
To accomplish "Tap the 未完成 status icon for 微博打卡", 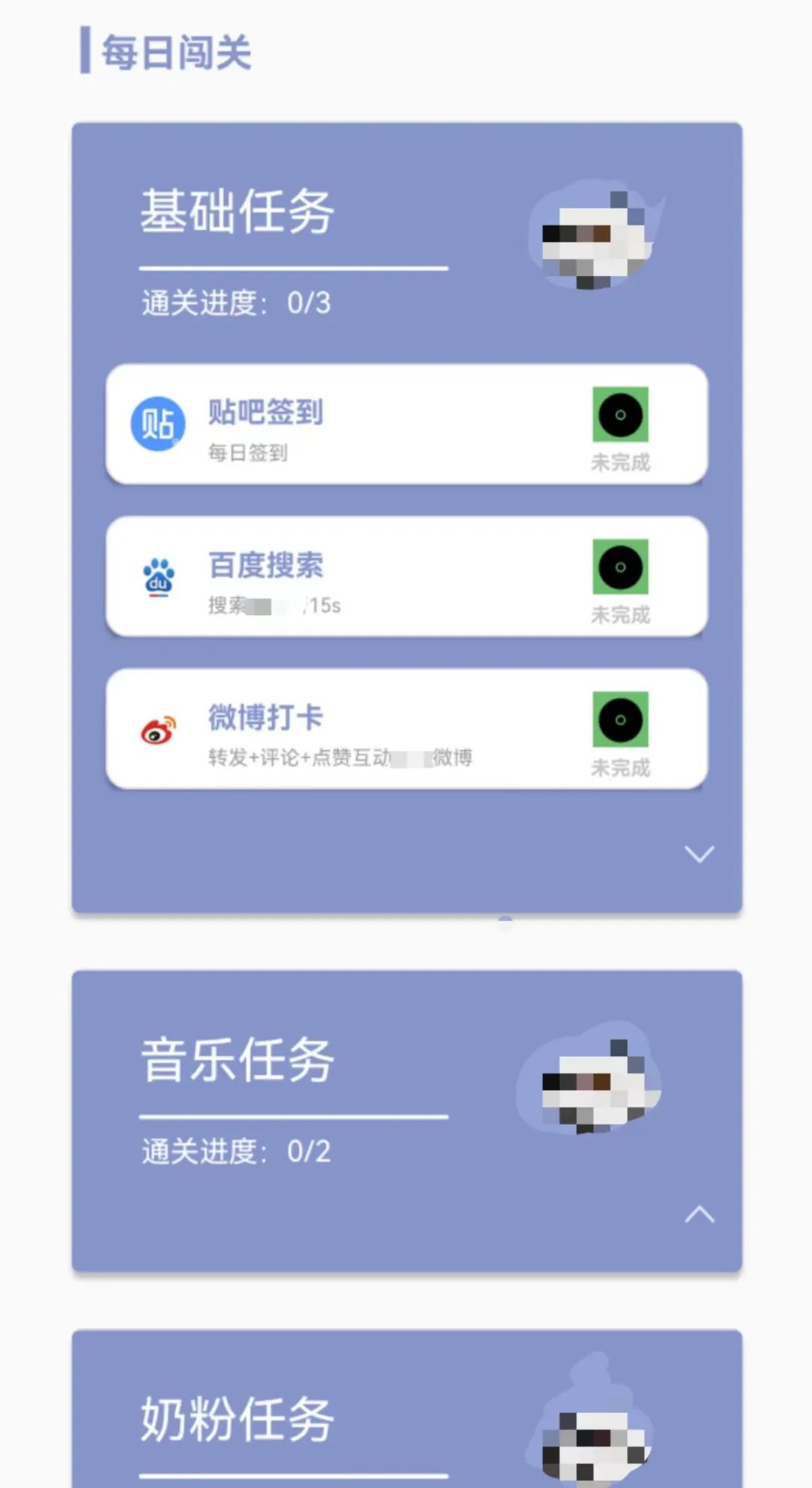I will (620, 720).
